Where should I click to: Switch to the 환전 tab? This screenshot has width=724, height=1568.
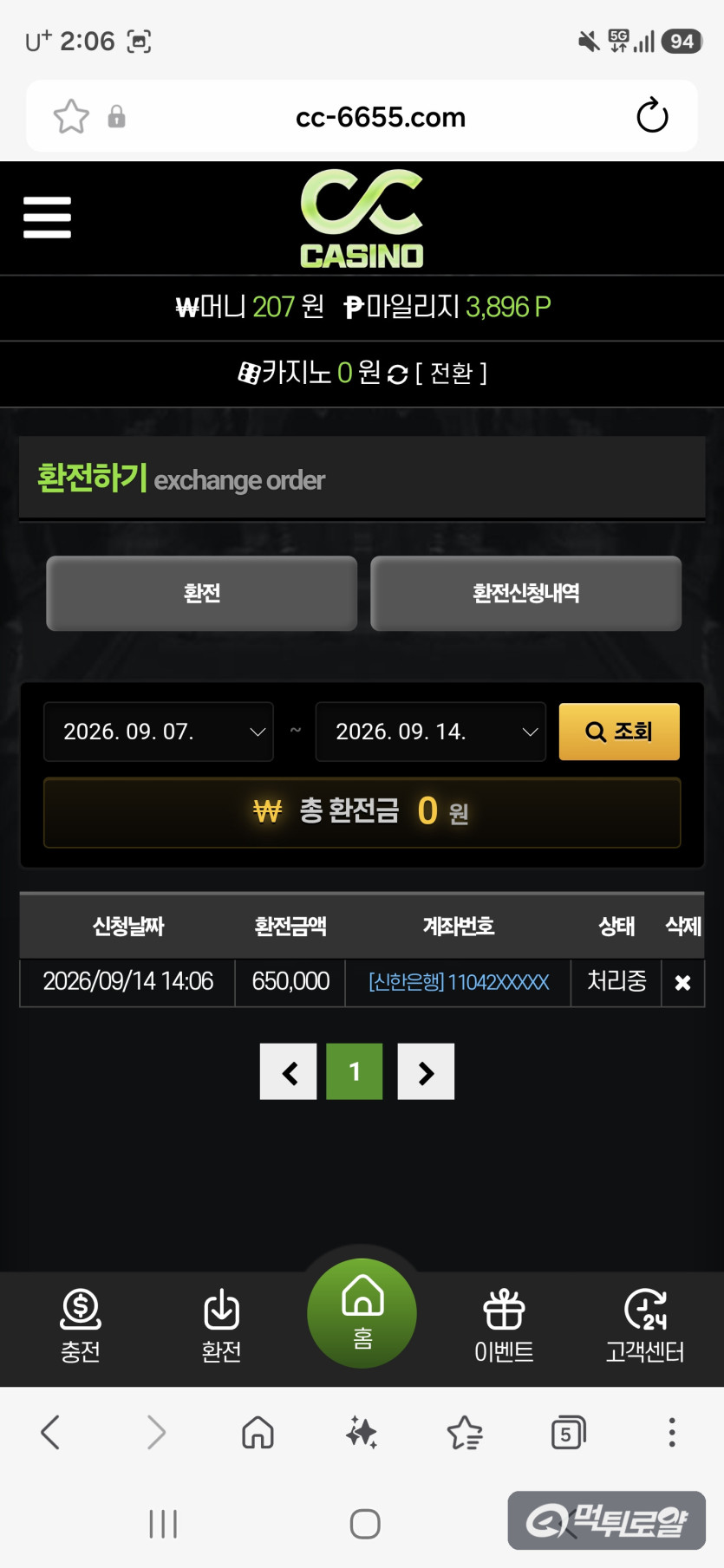tap(201, 593)
